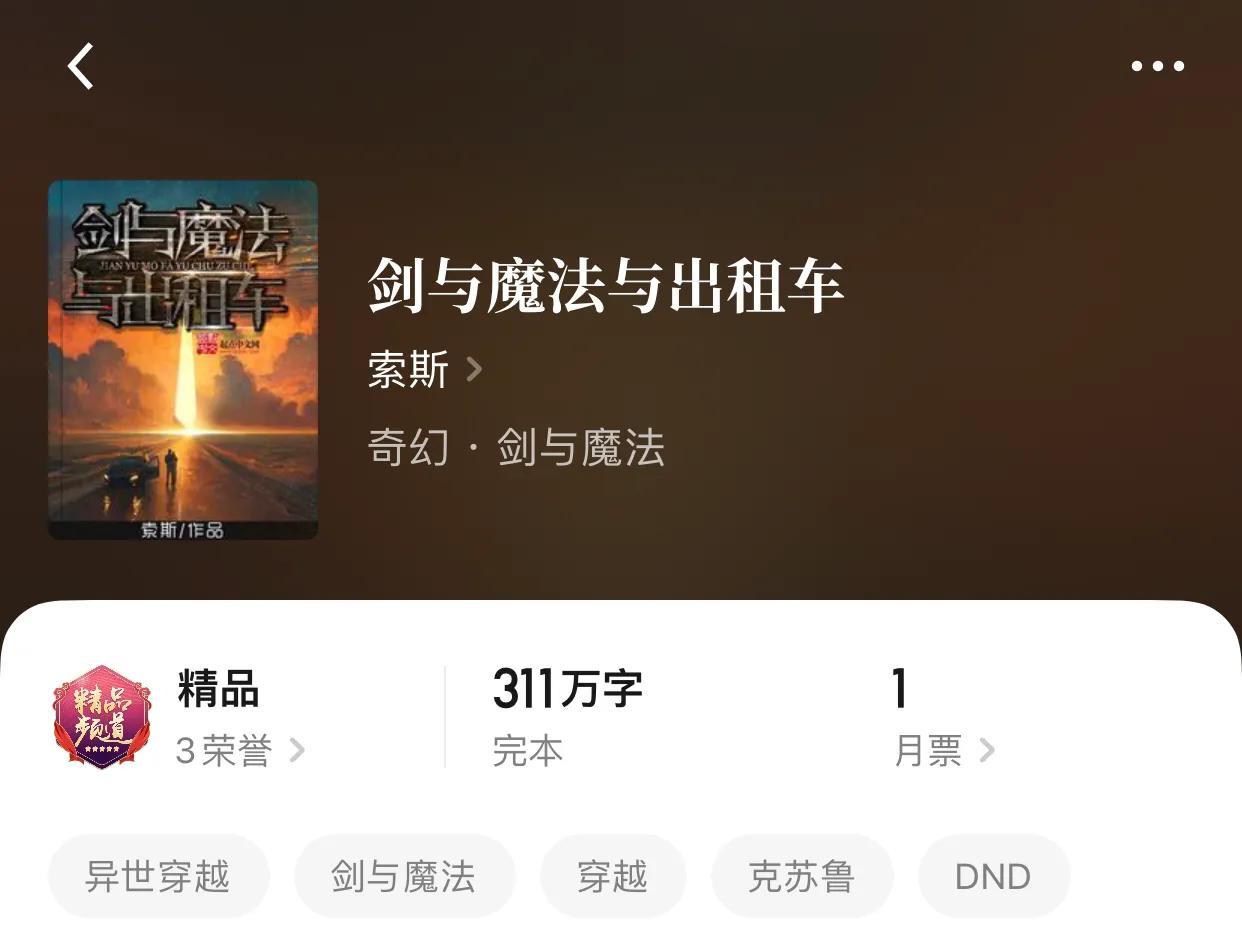Open the book cover image

point(183,360)
